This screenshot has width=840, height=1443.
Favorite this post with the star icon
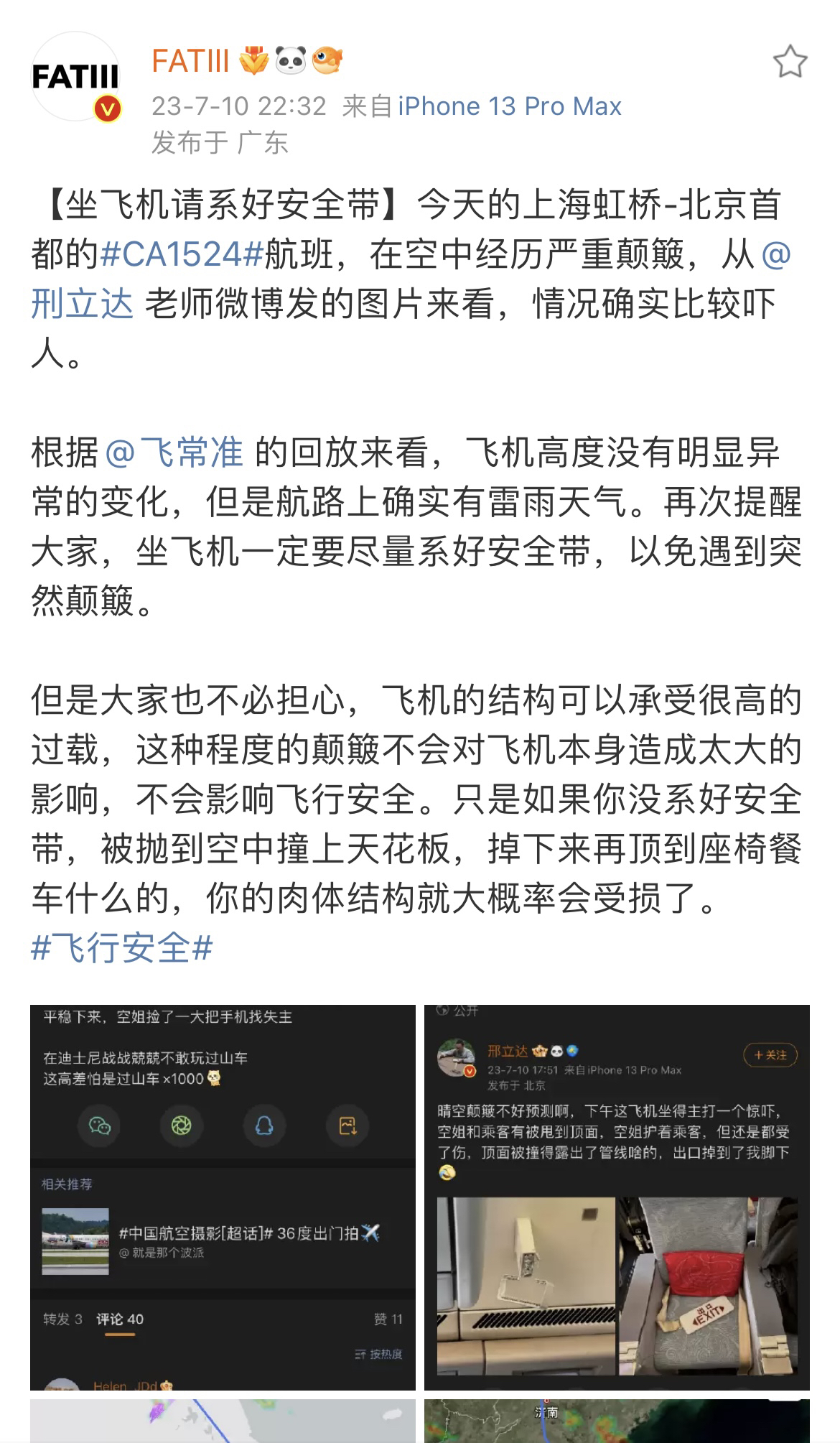pos(790,62)
